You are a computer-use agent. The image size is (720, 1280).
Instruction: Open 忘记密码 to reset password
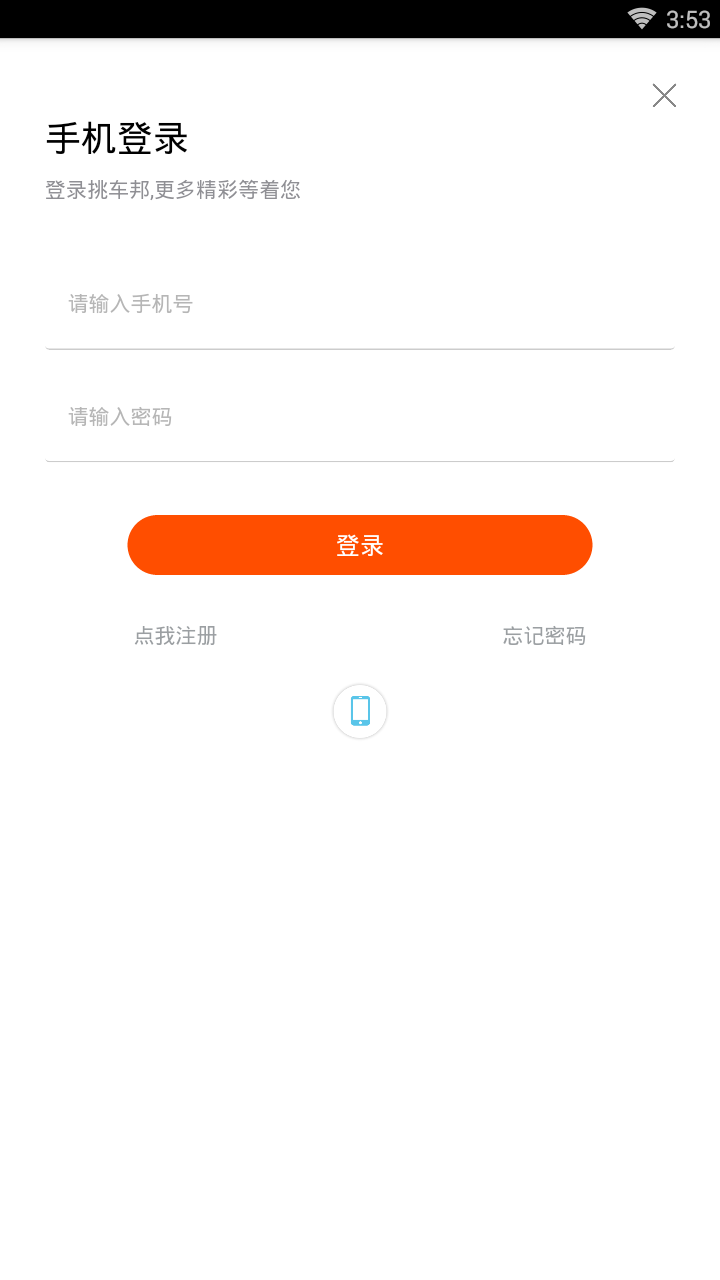[544, 636]
